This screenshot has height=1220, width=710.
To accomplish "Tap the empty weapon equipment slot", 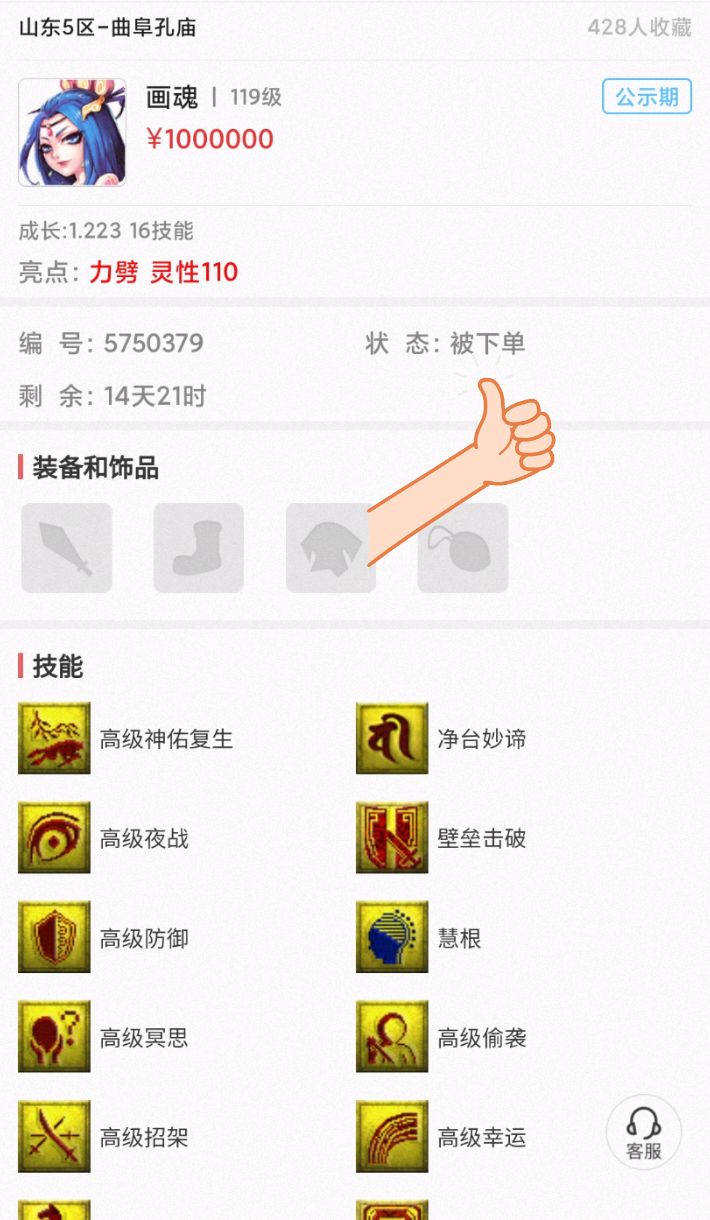I will point(67,548).
